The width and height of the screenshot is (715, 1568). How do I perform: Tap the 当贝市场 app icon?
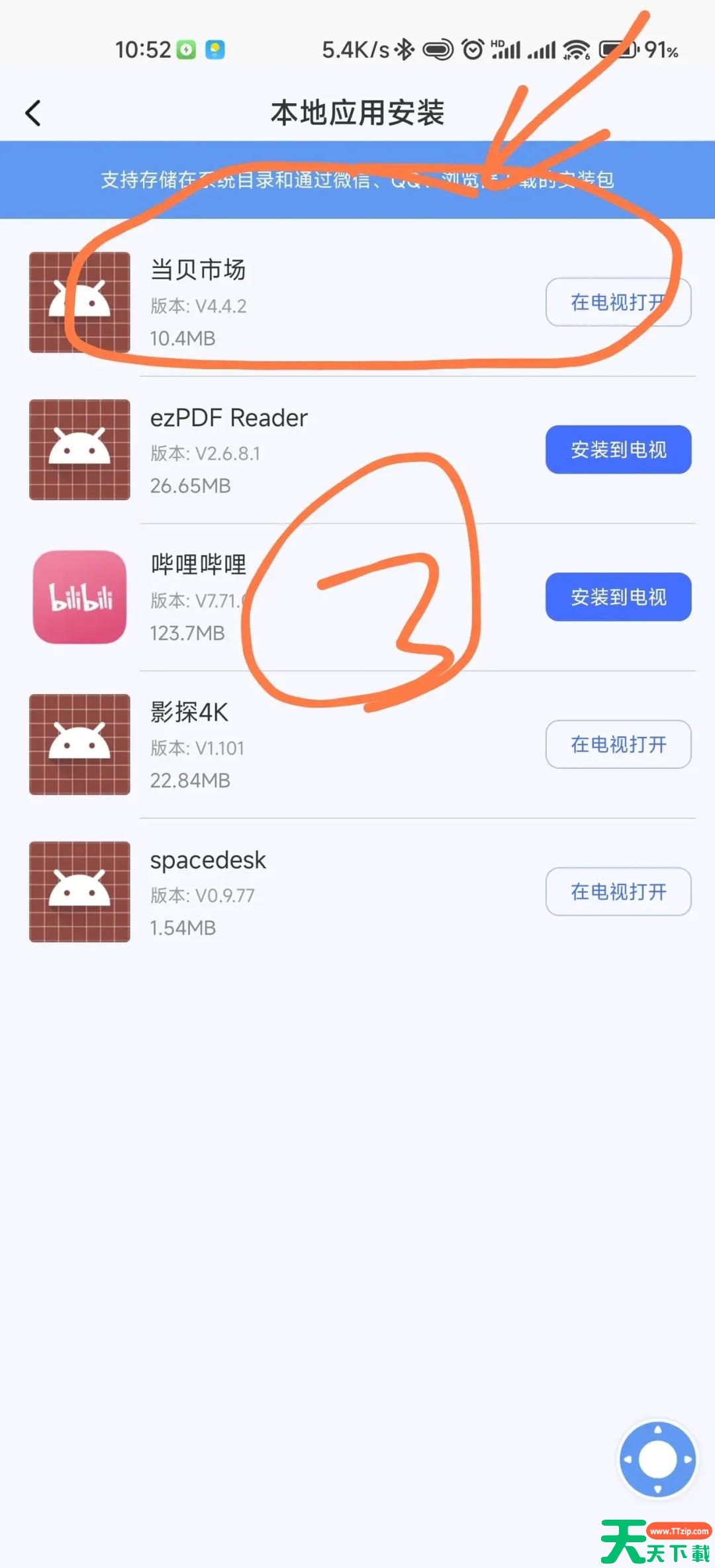click(x=78, y=303)
